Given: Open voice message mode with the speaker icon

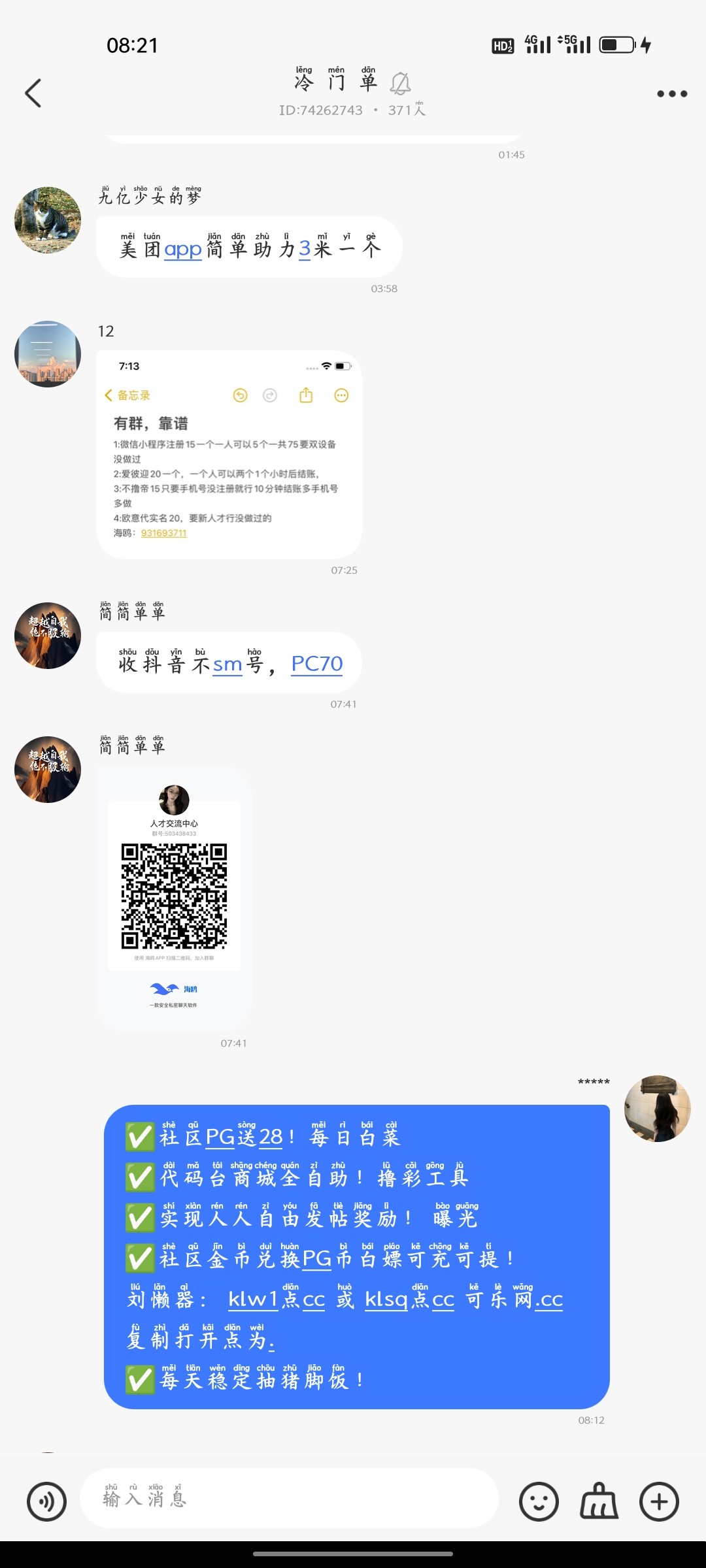Looking at the screenshot, I should point(47,1501).
